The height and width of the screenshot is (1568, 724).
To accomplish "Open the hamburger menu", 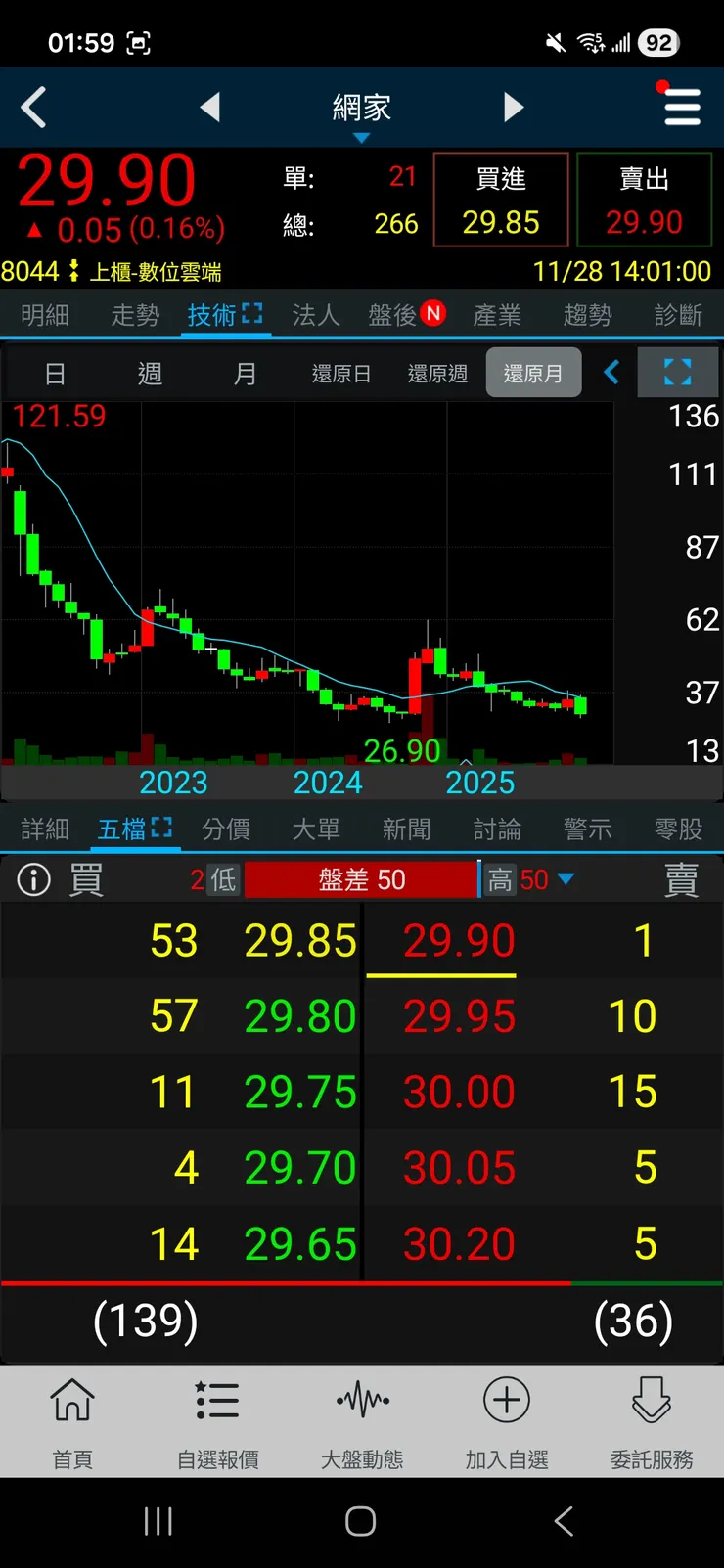I will pyautogui.click(x=681, y=106).
